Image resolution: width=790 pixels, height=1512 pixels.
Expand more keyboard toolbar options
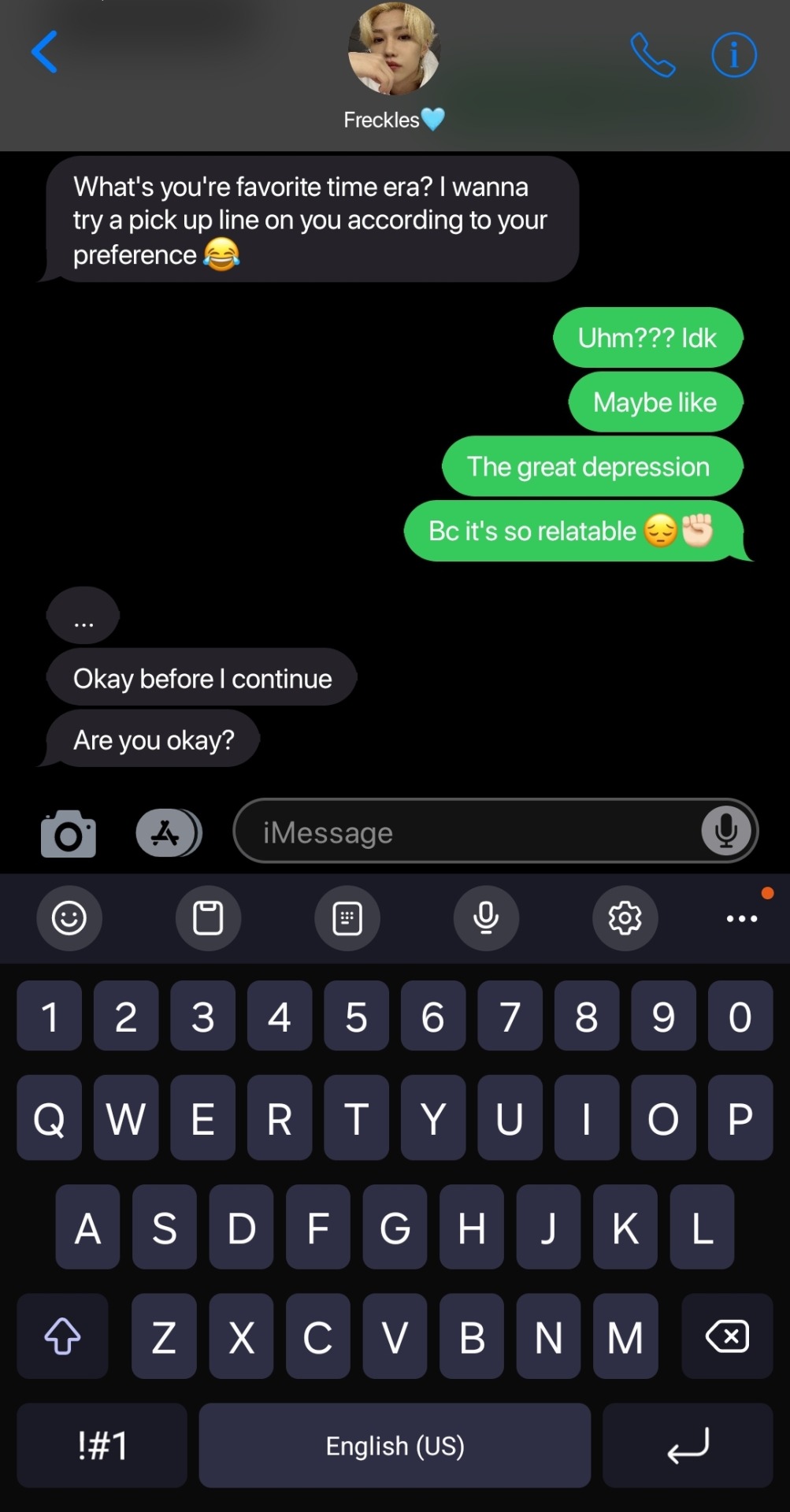pos(742,918)
